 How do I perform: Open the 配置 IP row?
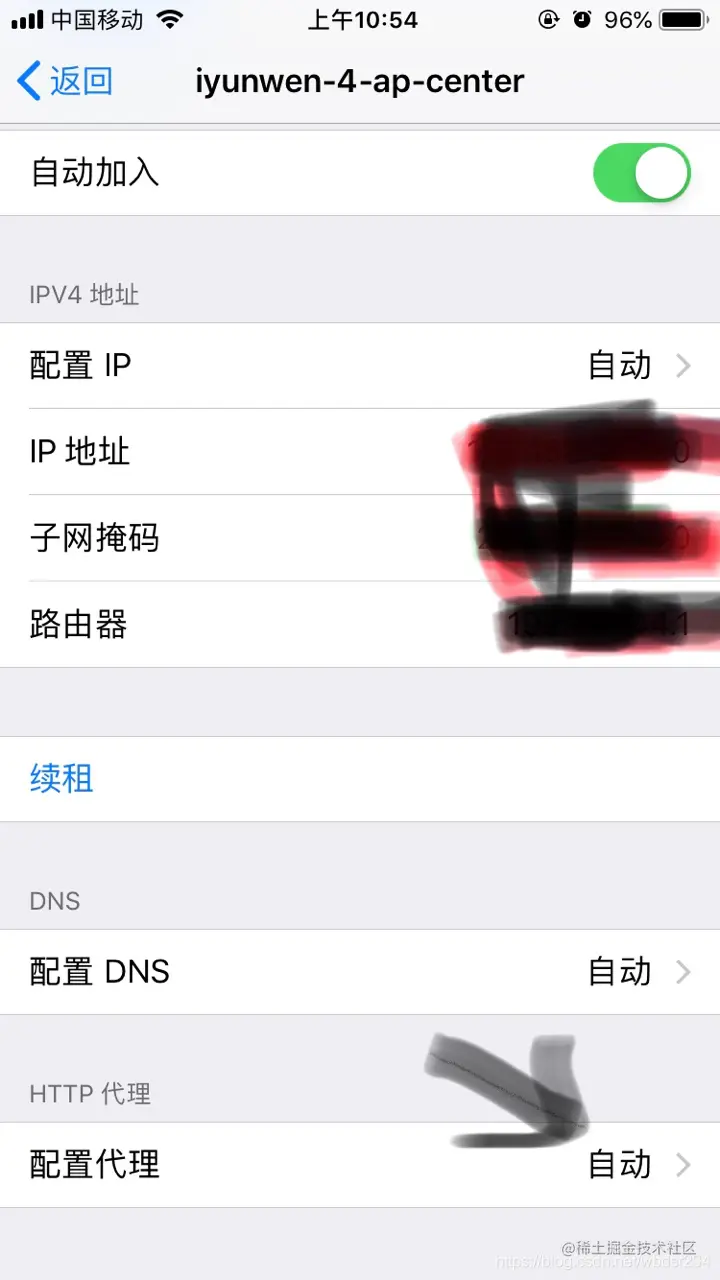tap(360, 366)
